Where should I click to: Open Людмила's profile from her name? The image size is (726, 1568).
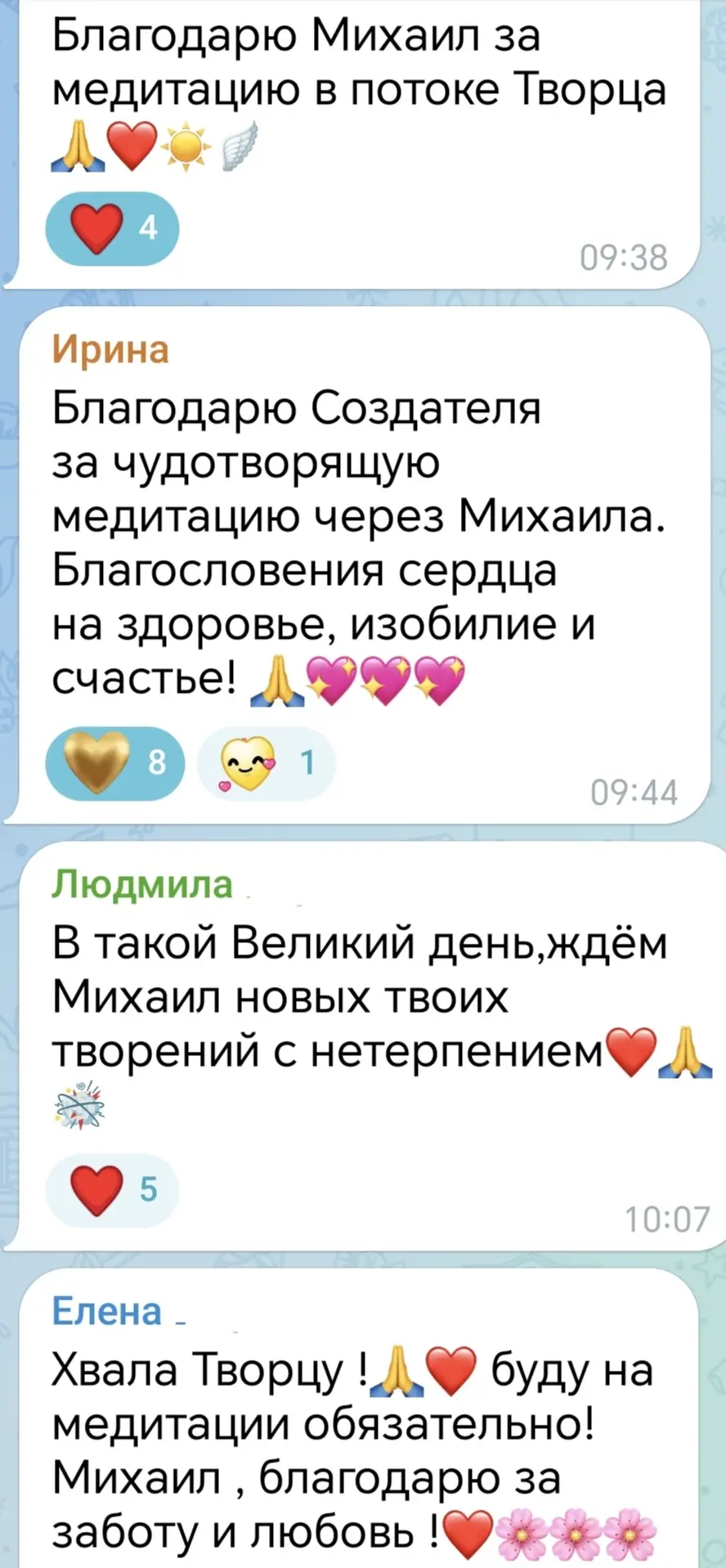(142, 883)
